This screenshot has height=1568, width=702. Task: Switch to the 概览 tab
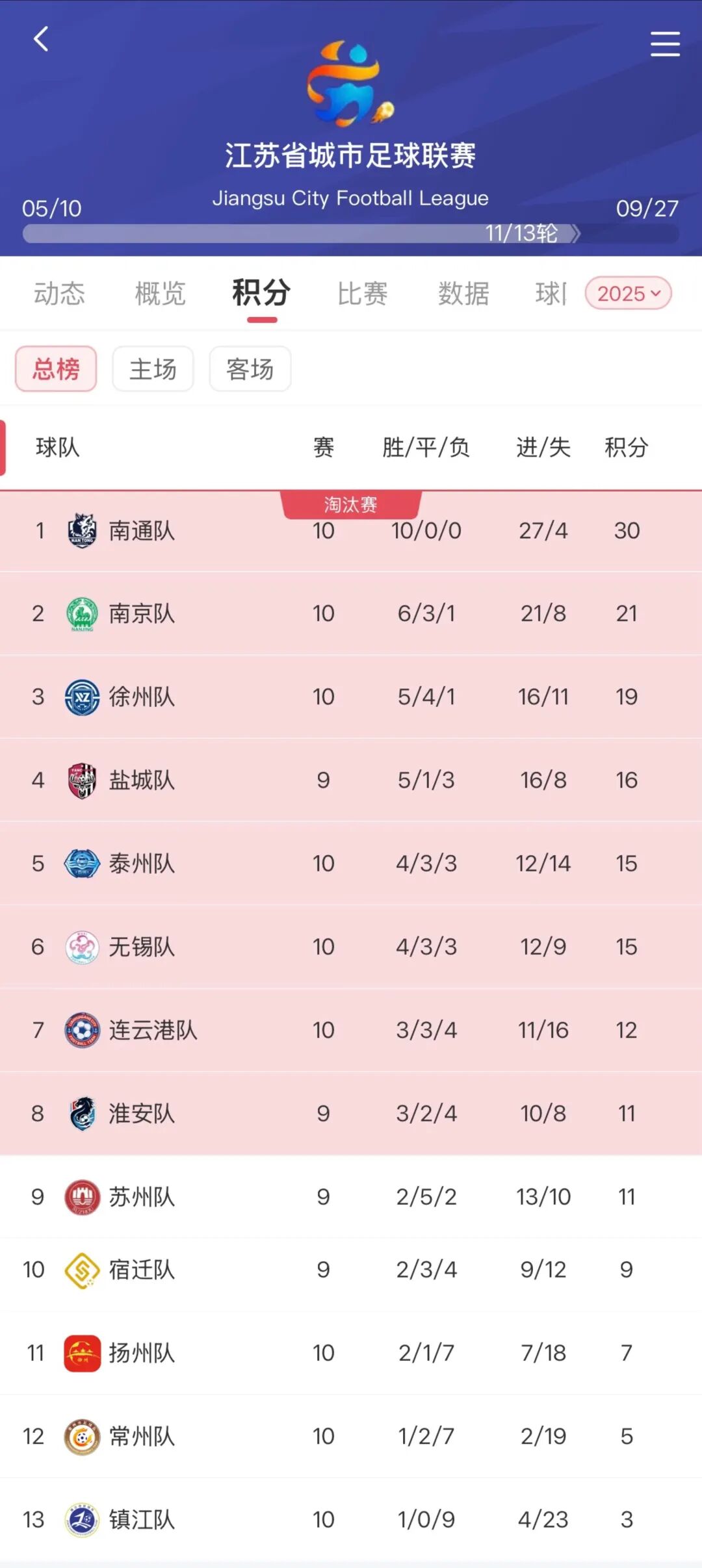[x=160, y=294]
